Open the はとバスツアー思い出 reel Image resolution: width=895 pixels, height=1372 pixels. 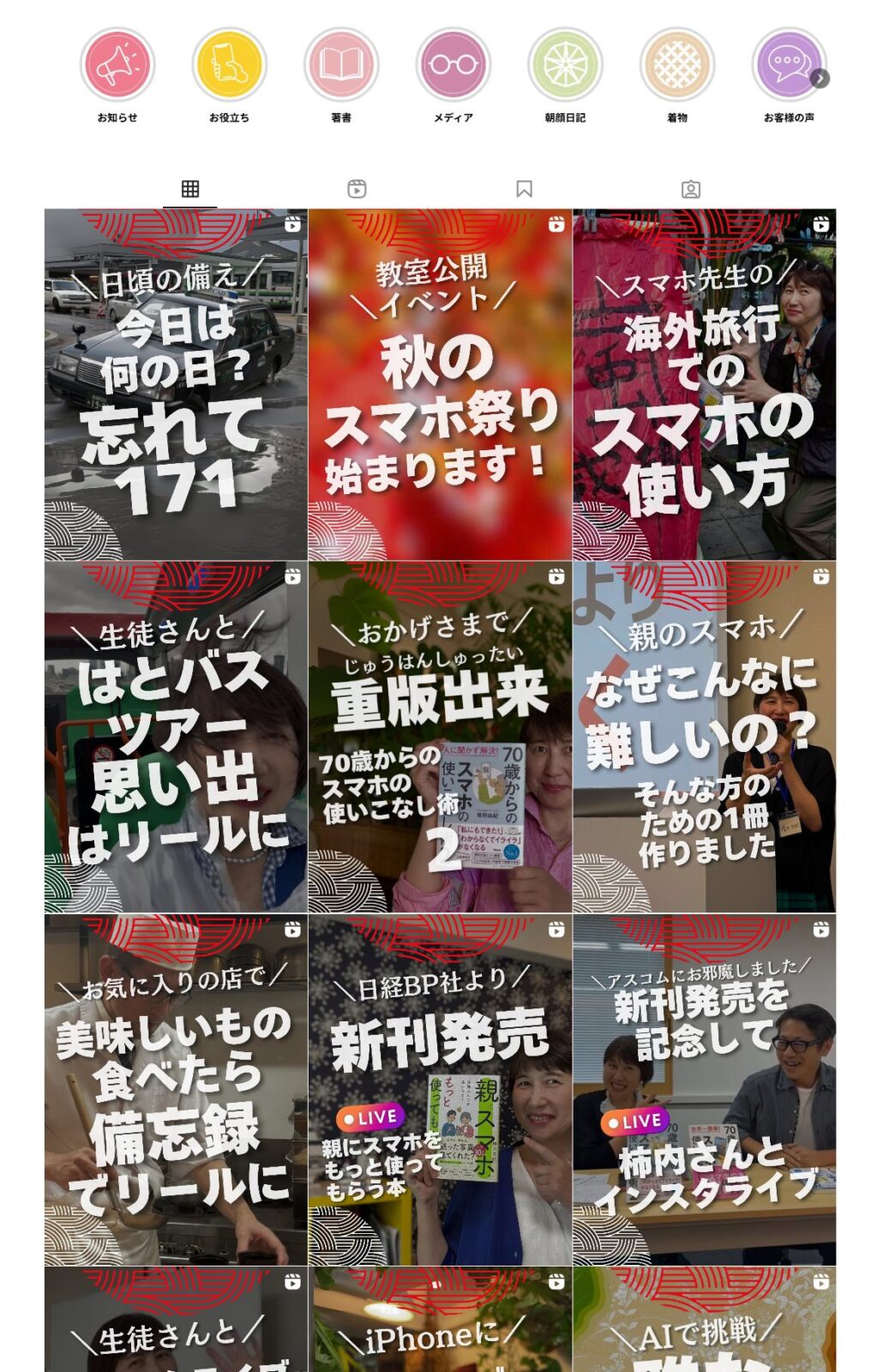(x=176, y=737)
